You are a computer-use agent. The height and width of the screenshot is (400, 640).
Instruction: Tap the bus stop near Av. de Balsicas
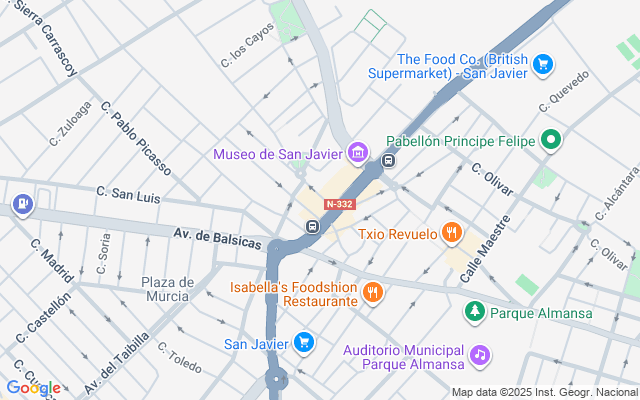click(312, 227)
